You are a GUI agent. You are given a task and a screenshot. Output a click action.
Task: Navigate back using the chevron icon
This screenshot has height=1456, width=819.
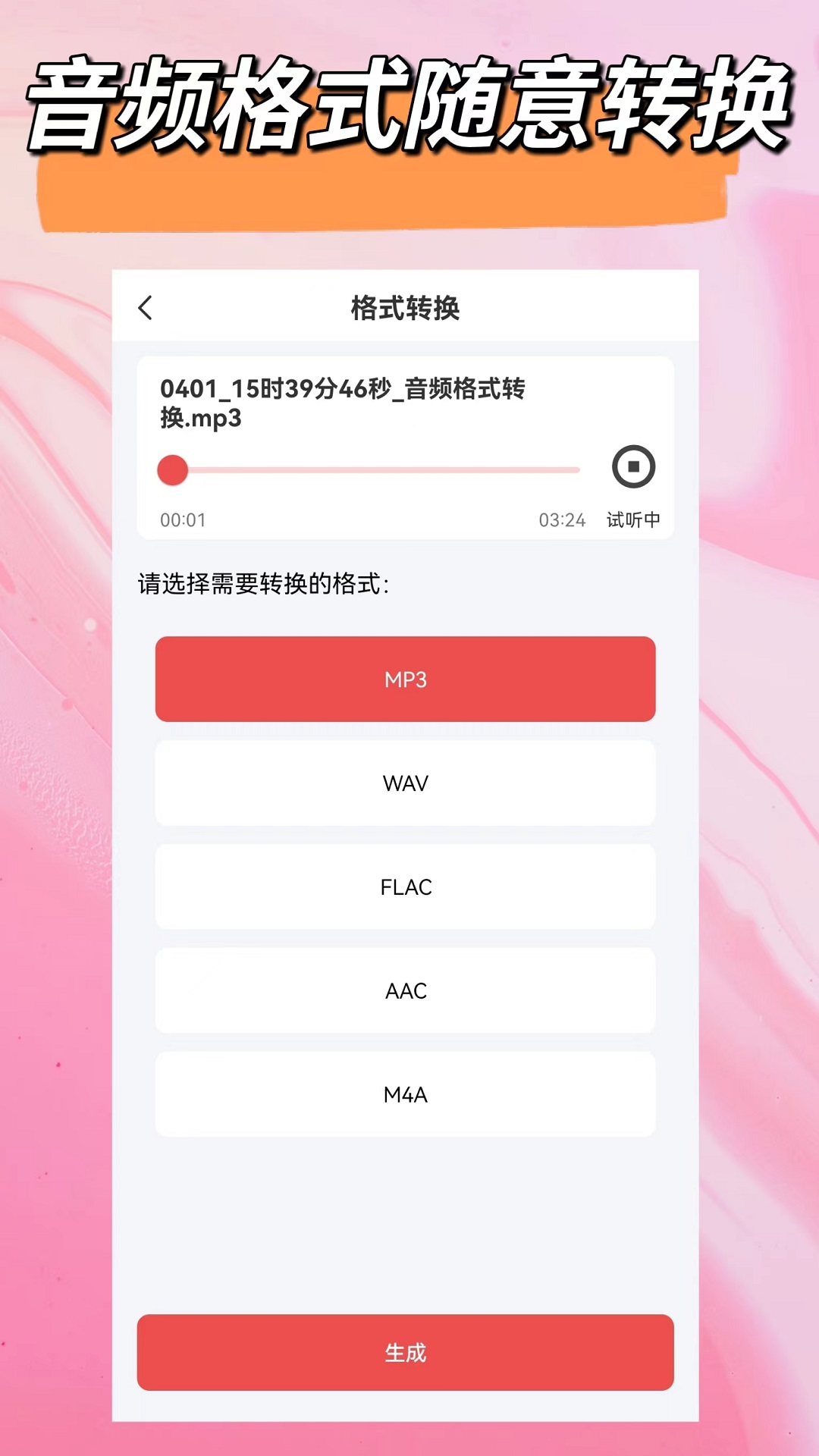pos(146,308)
